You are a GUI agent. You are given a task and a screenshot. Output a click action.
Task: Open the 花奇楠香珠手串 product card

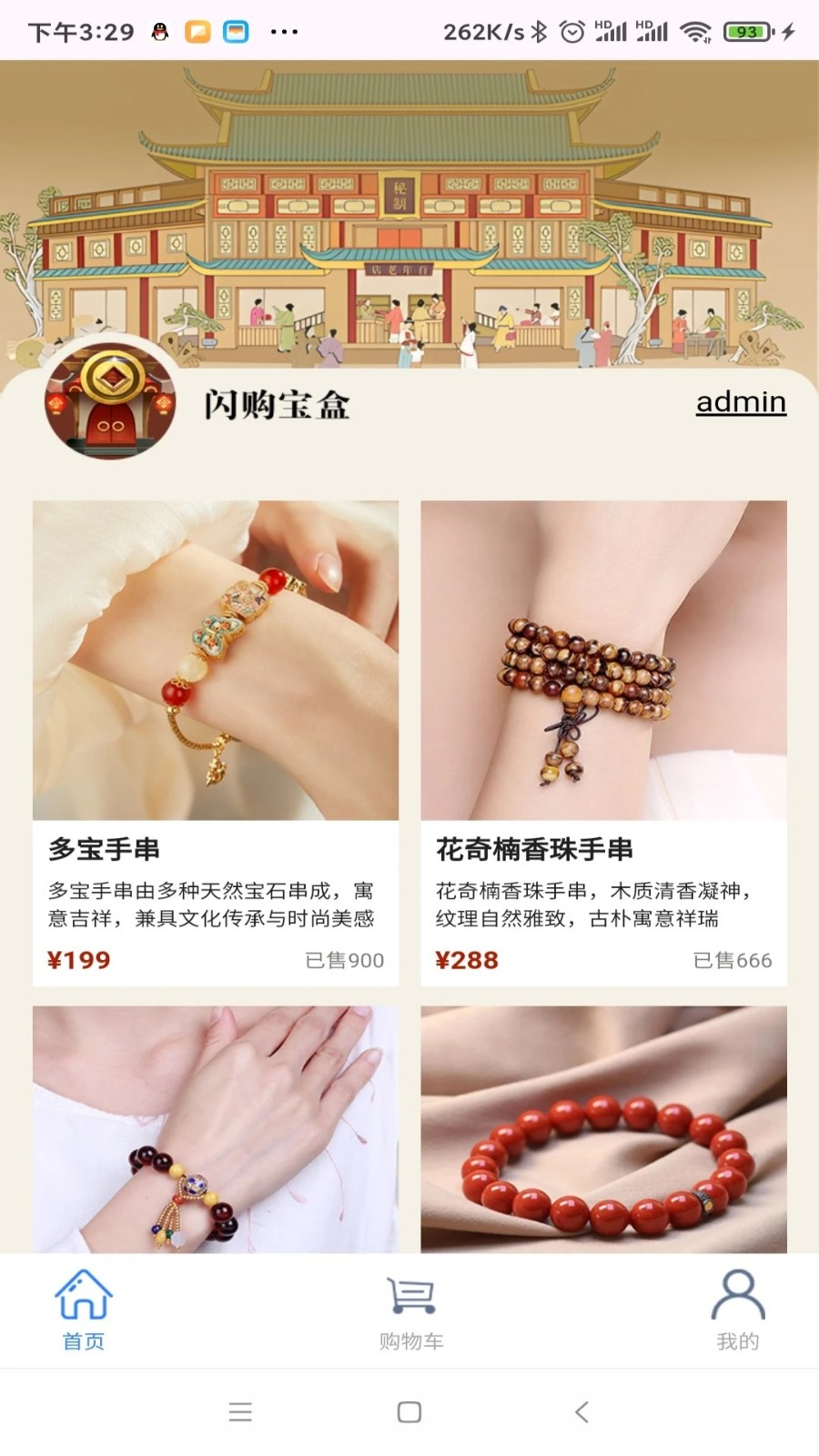point(603,742)
